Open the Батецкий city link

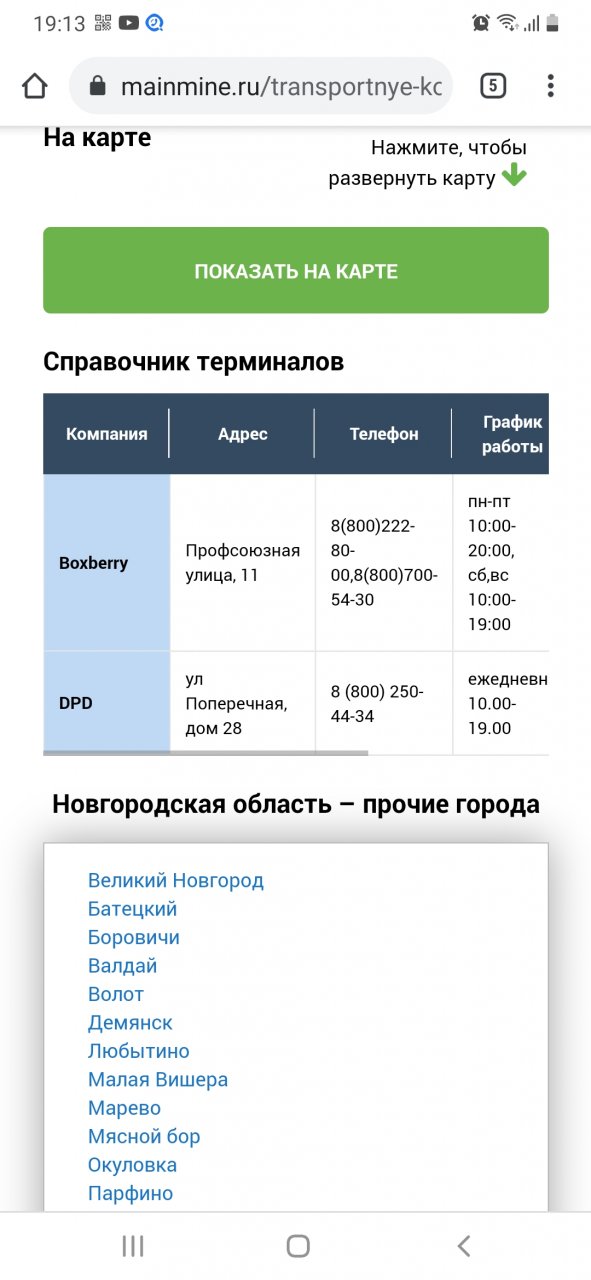pos(132,909)
